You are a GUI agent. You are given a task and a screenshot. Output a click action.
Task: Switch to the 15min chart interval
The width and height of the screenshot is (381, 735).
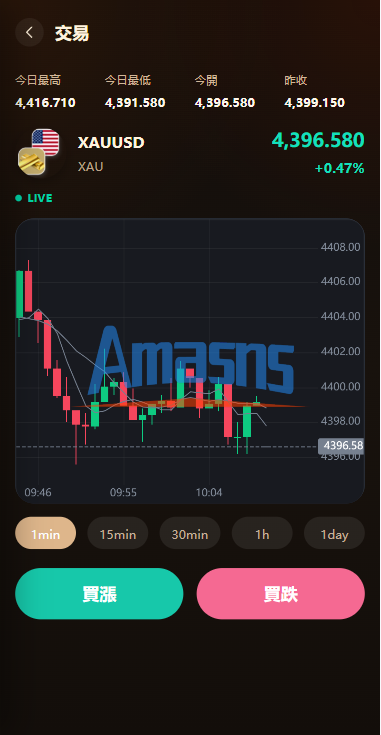pos(118,533)
